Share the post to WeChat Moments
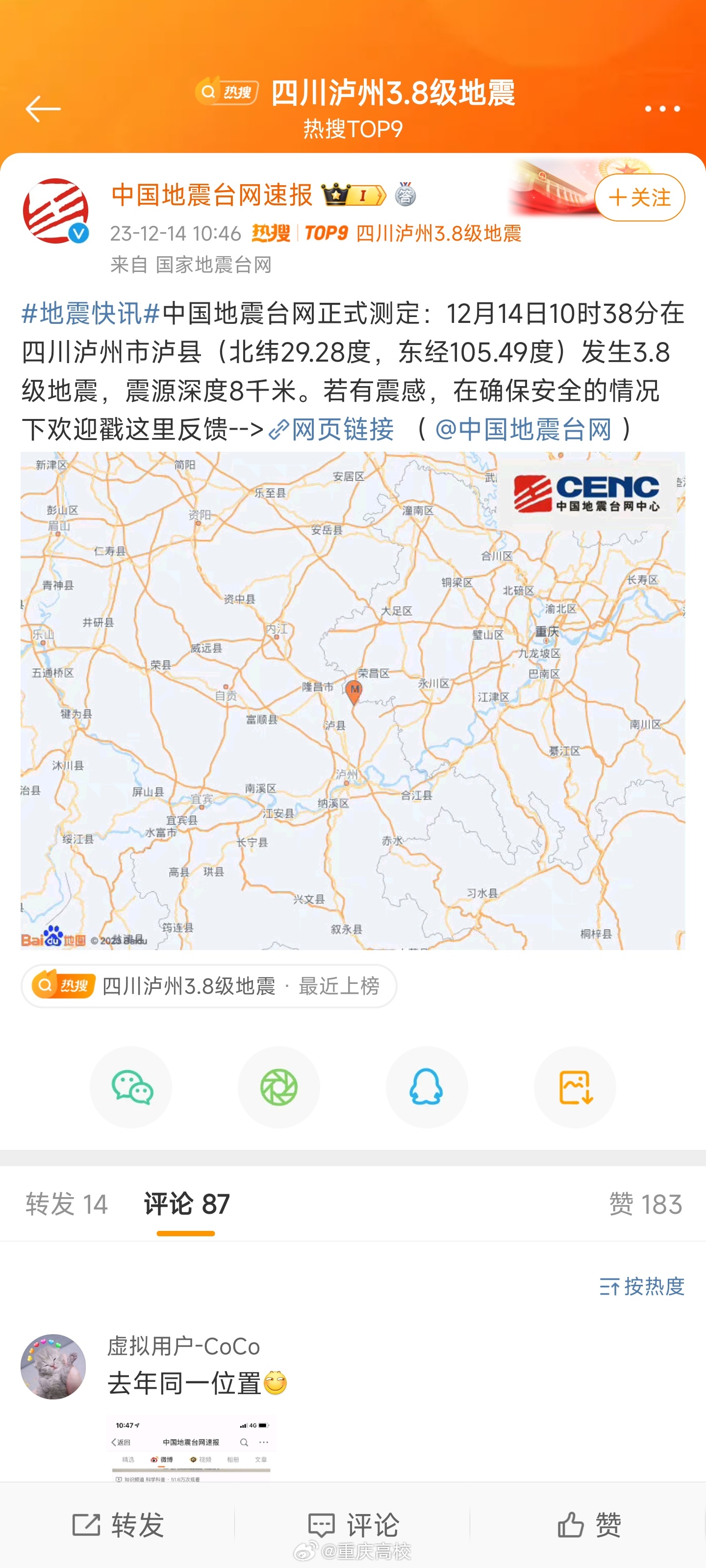Viewport: 706px width, 1568px height. point(279,1087)
